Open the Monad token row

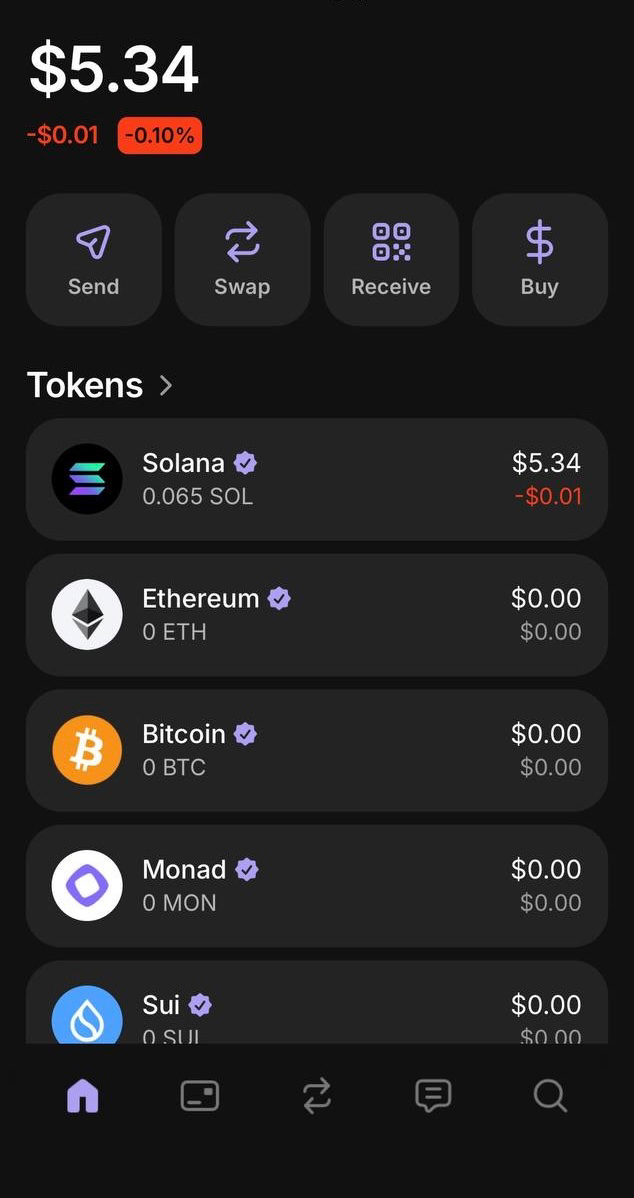pyautogui.click(x=317, y=886)
